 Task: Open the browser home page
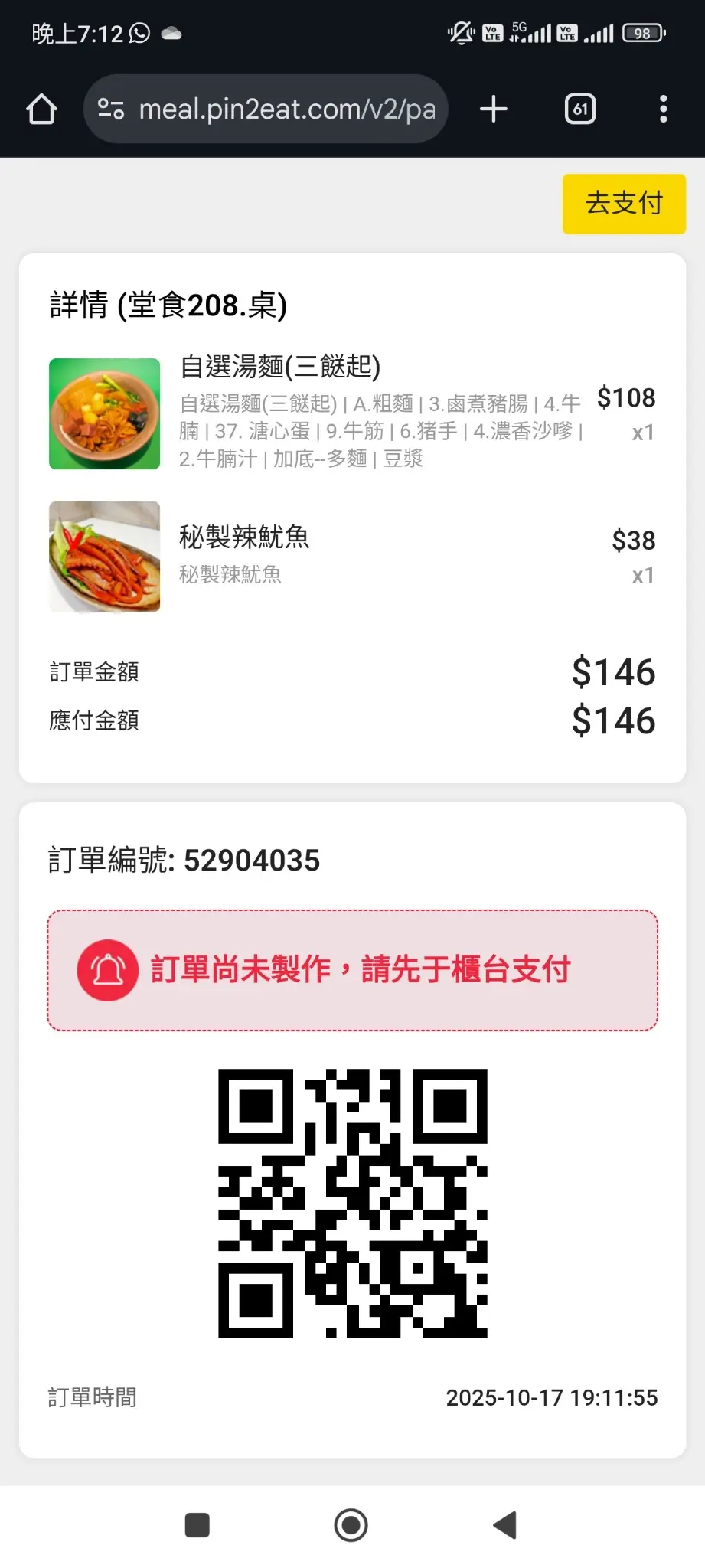point(41,109)
